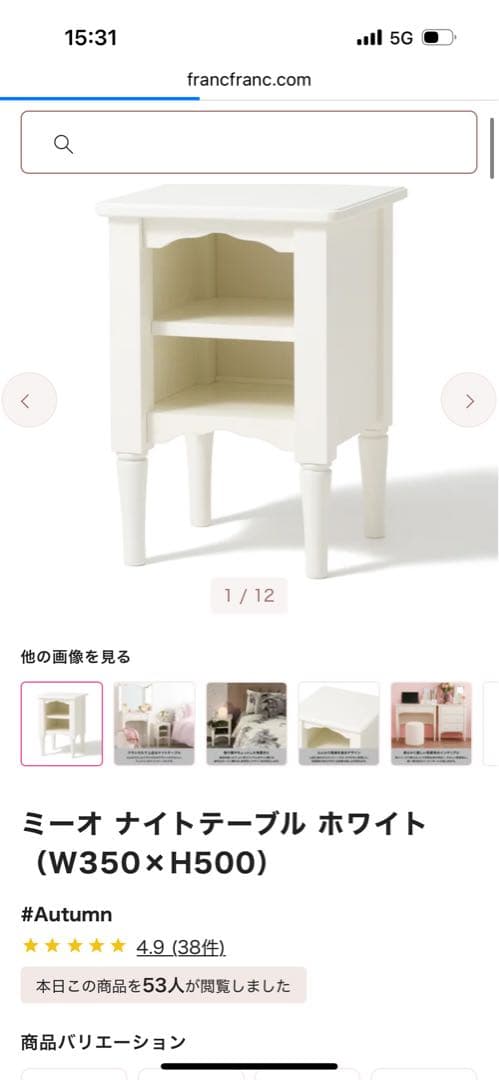Select the first thumbnail of the white table
499x1080 pixels.
click(x=62, y=724)
